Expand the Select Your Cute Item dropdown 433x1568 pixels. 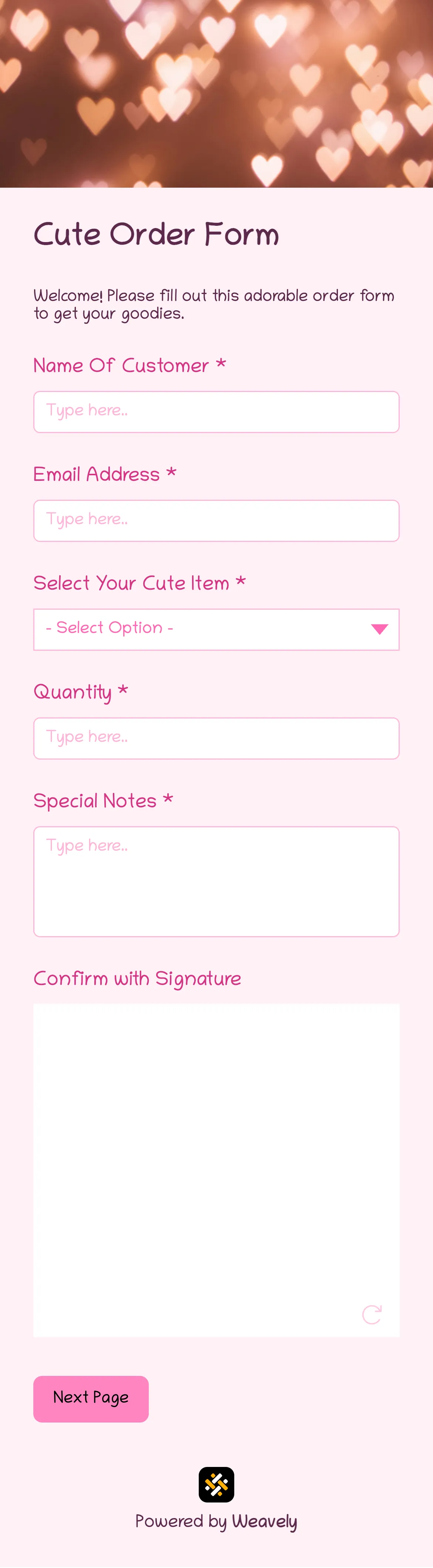pyautogui.click(x=216, y=629)
